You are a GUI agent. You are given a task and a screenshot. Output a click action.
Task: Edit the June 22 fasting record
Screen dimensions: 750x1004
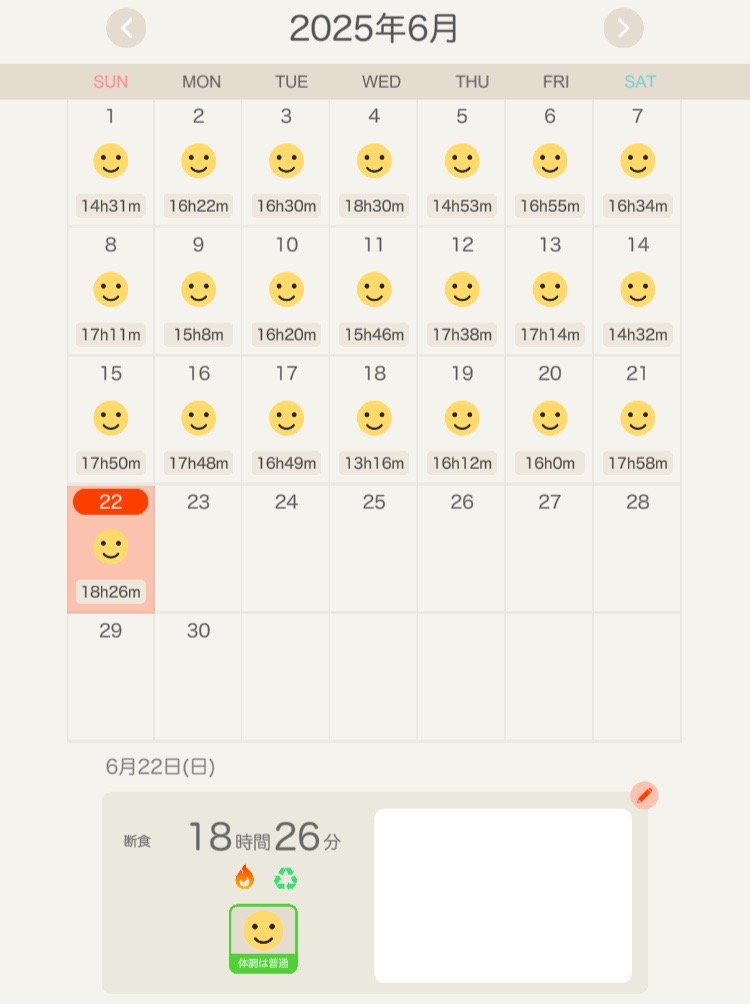tap(645, 795)
